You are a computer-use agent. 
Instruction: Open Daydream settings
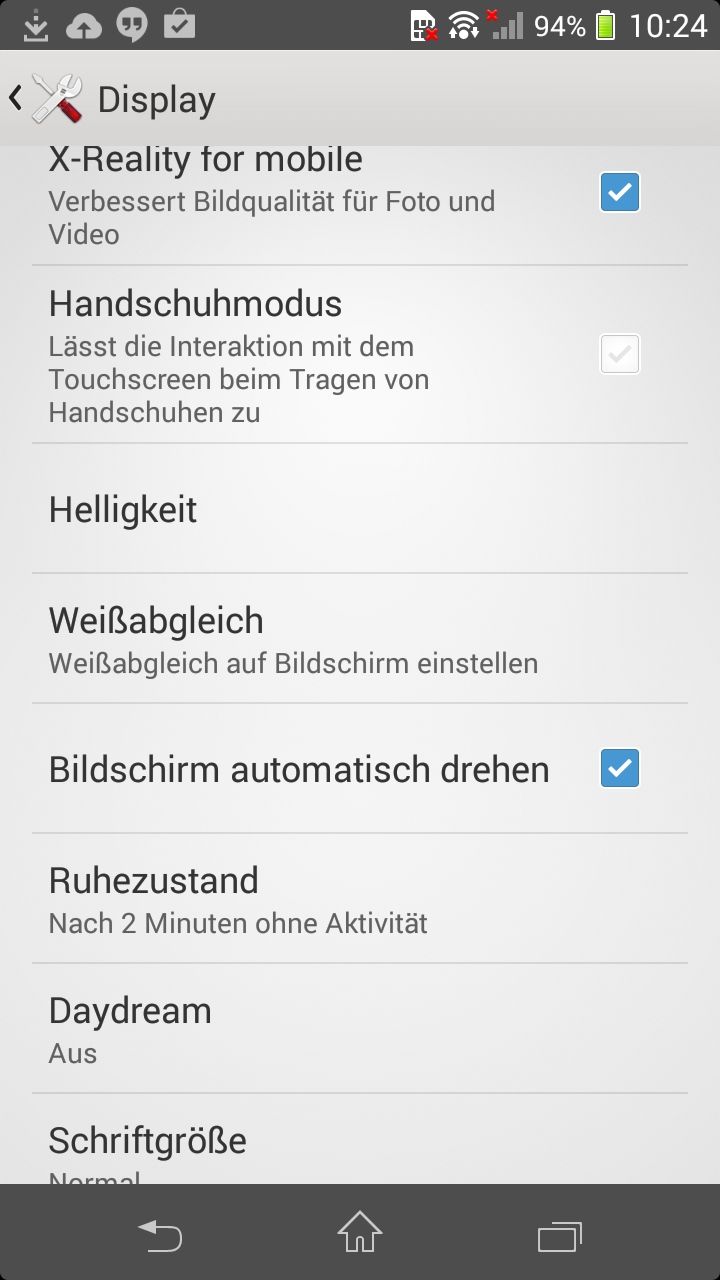coord(360,1029)
